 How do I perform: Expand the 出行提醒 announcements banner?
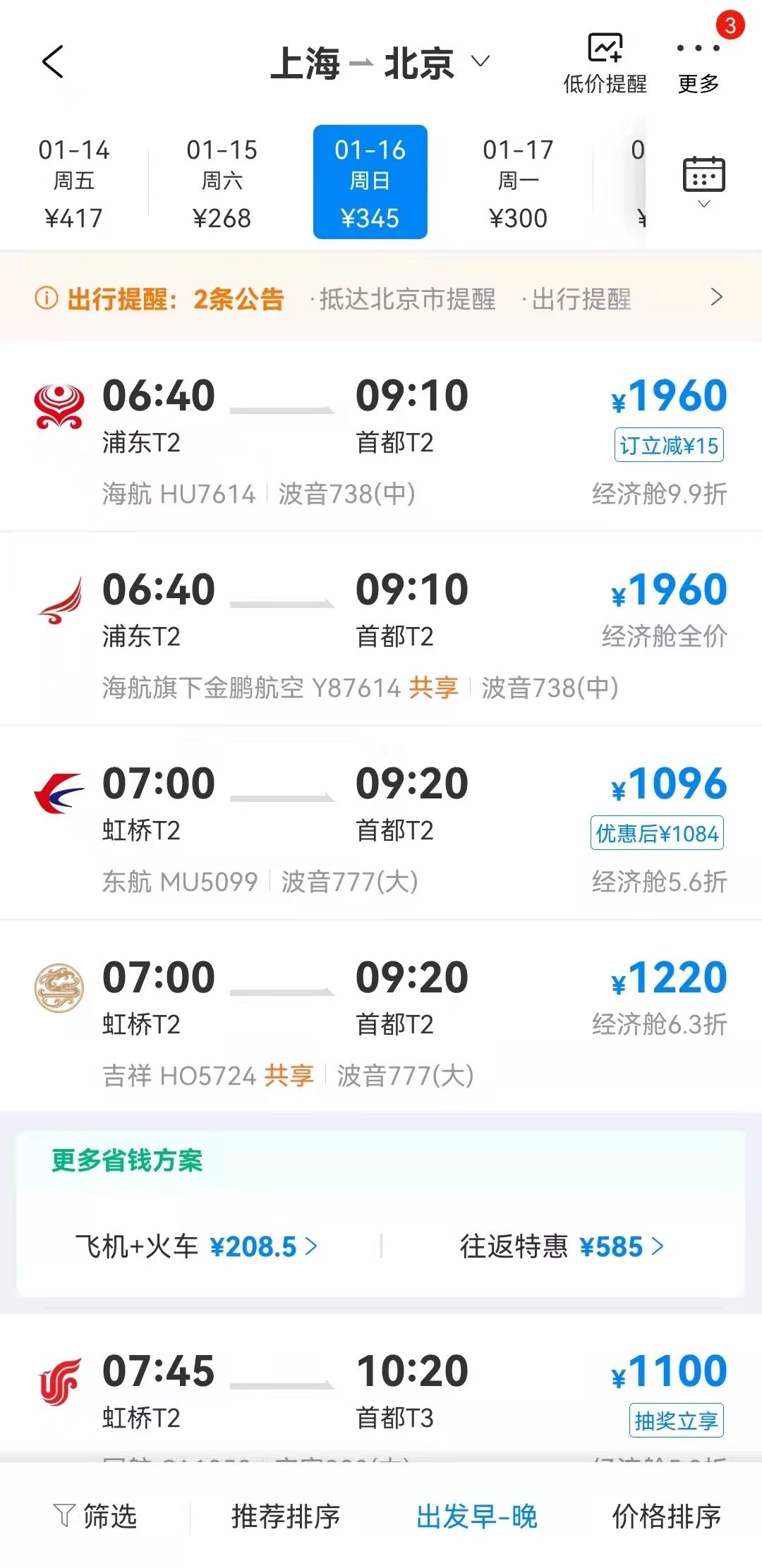(381, 298)
